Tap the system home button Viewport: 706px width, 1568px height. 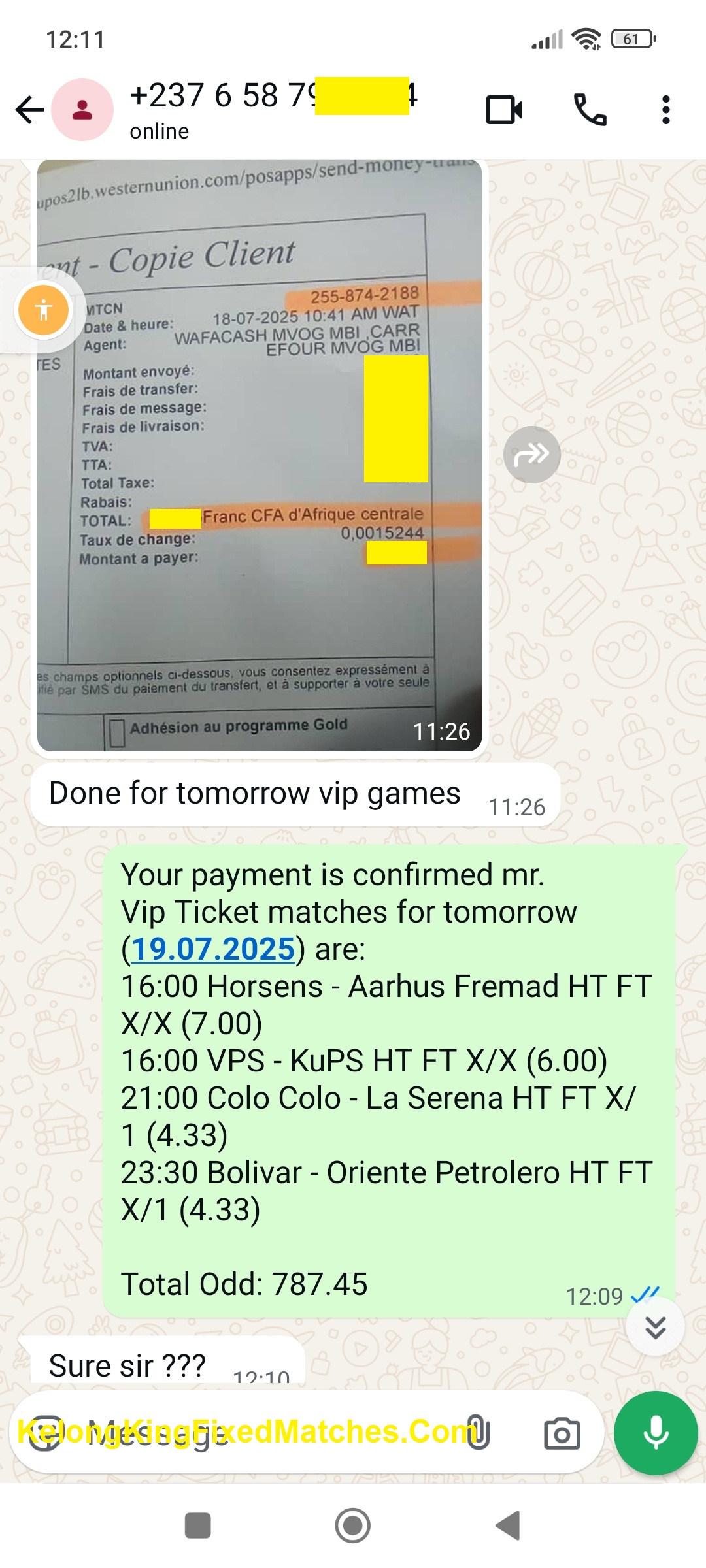(x=353, y=1526)
